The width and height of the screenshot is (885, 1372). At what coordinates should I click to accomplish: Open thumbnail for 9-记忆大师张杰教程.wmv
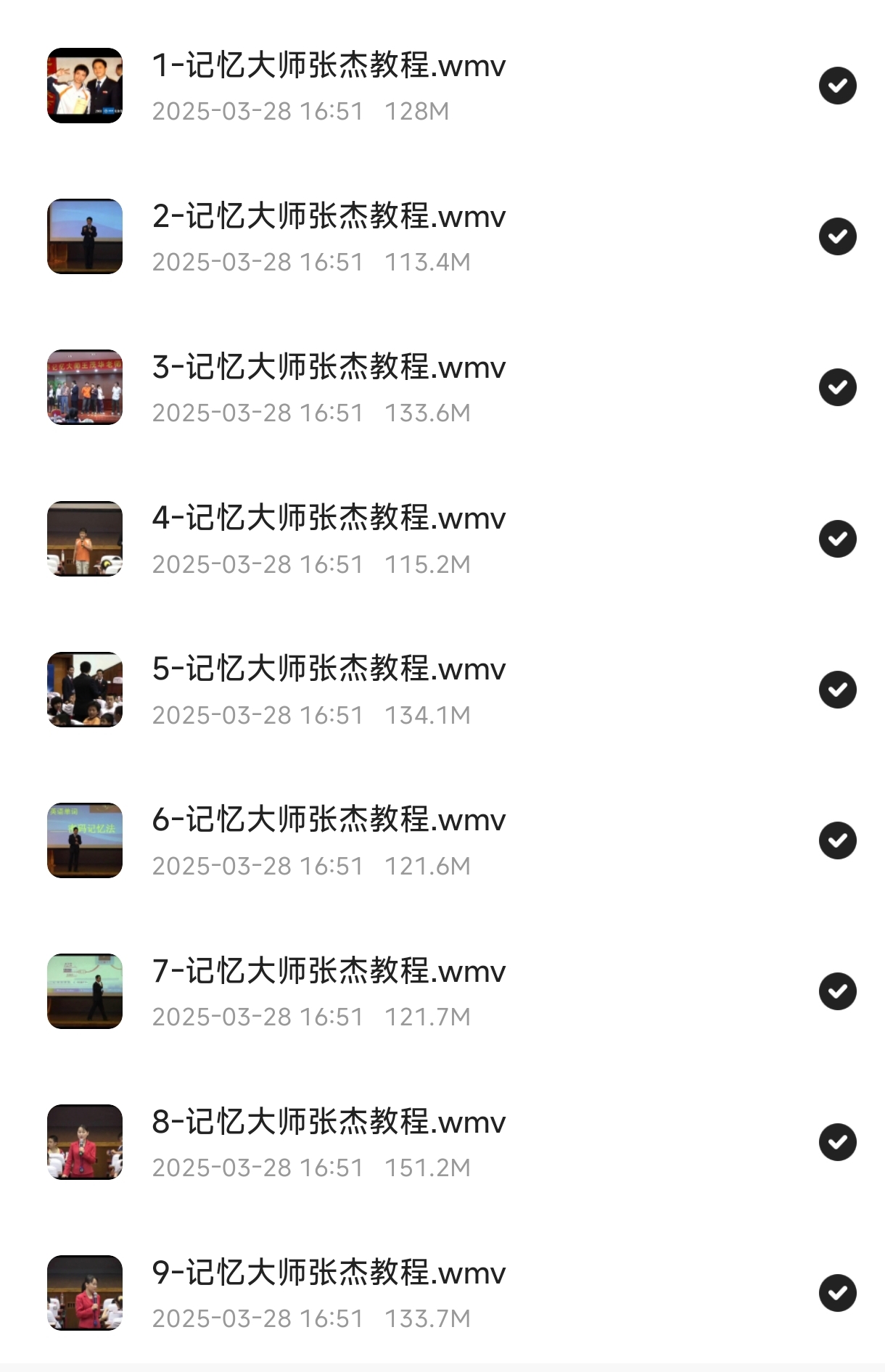[x=85, y=1293]
